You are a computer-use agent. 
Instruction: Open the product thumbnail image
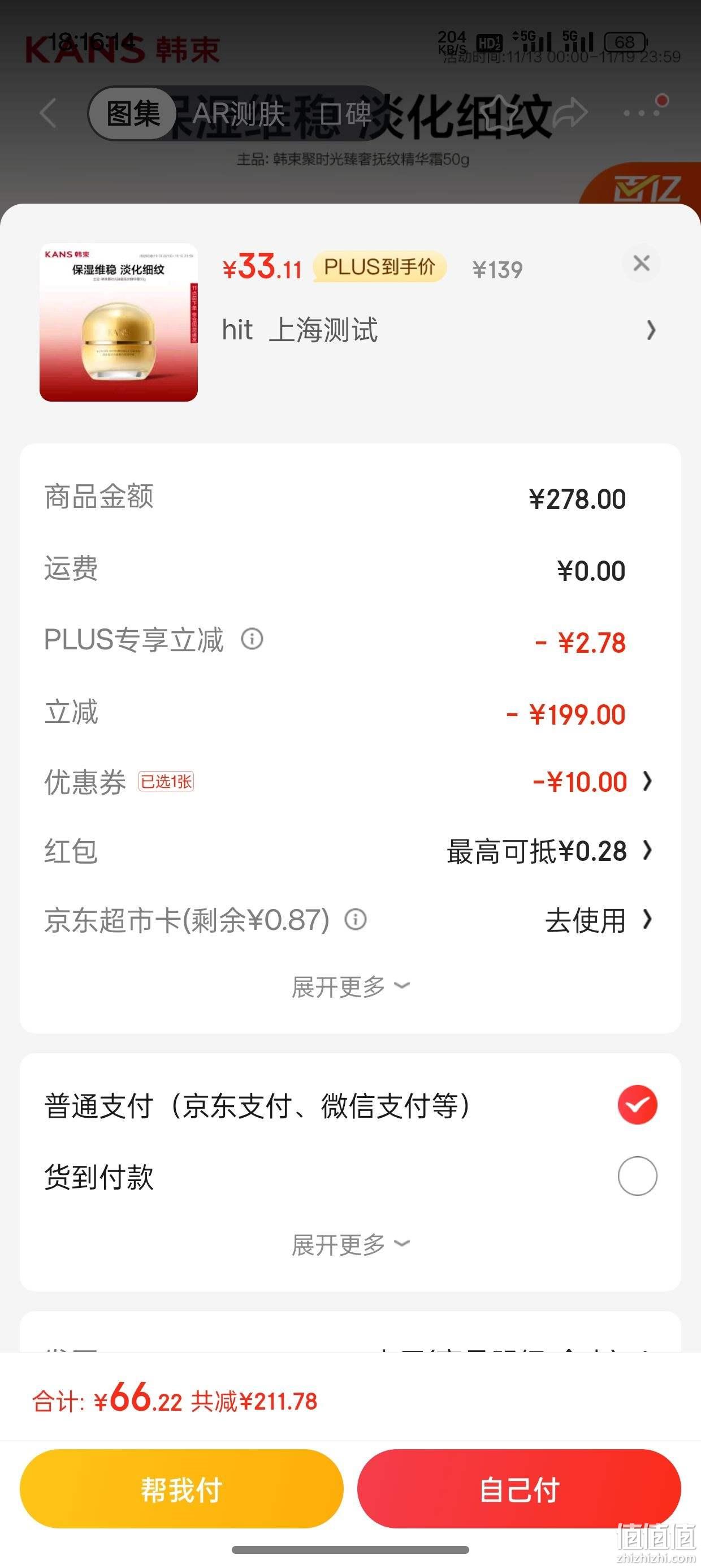[119, 322]
